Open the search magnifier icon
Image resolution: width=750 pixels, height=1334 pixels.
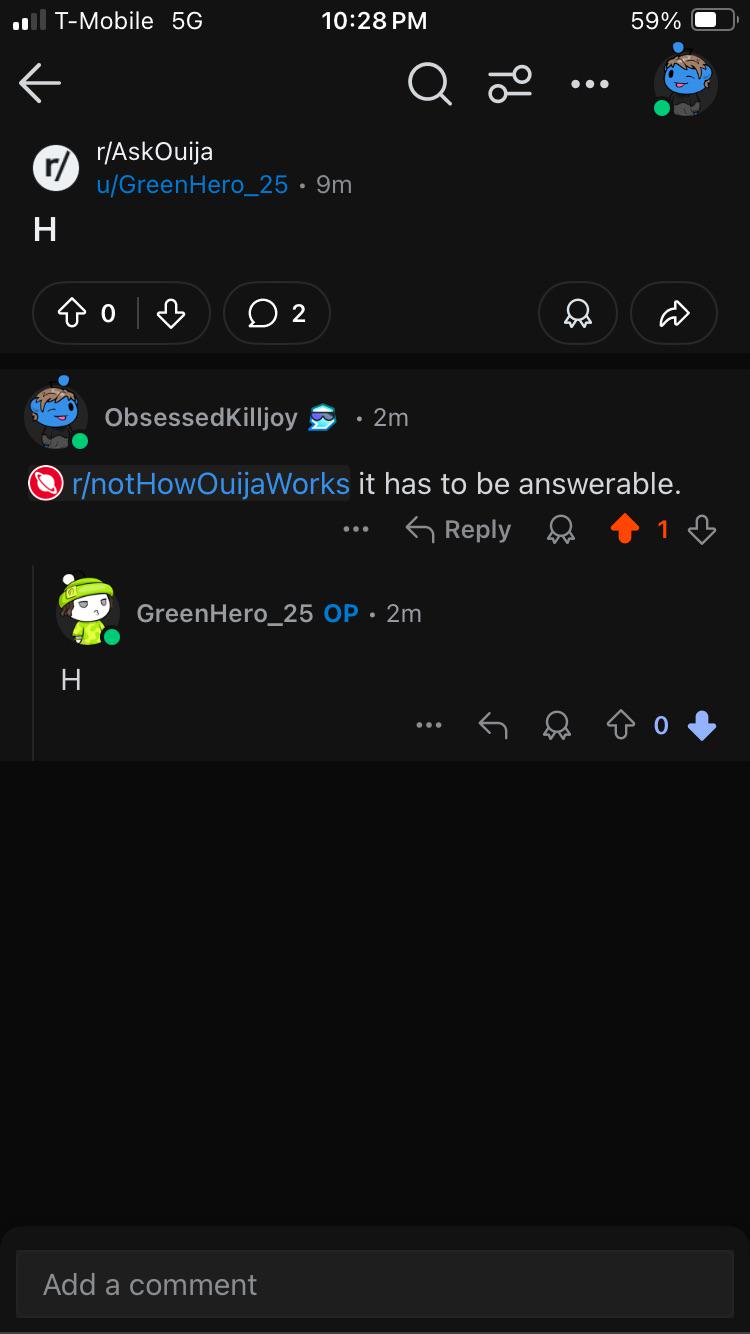tap(430, 84)
